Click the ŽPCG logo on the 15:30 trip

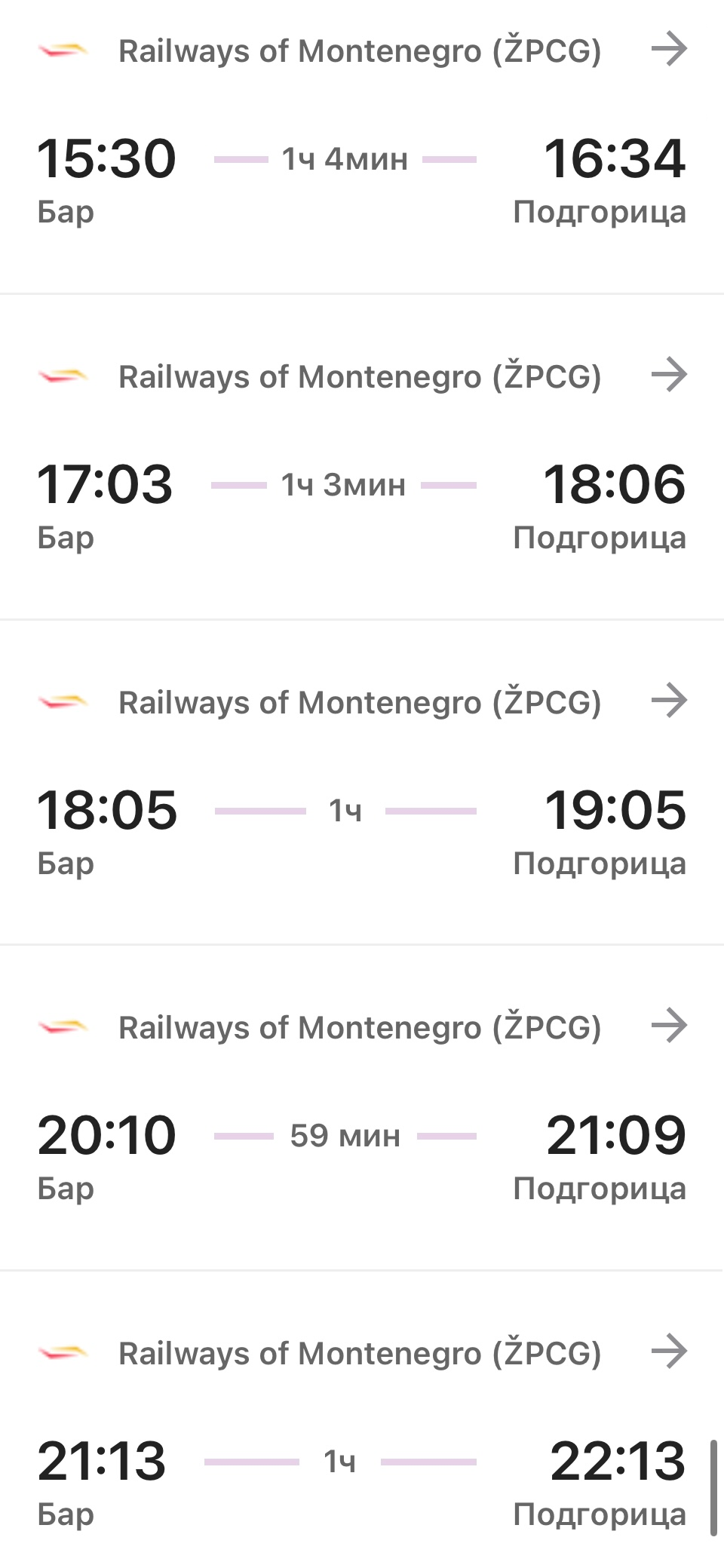click(x=64, y=51)
